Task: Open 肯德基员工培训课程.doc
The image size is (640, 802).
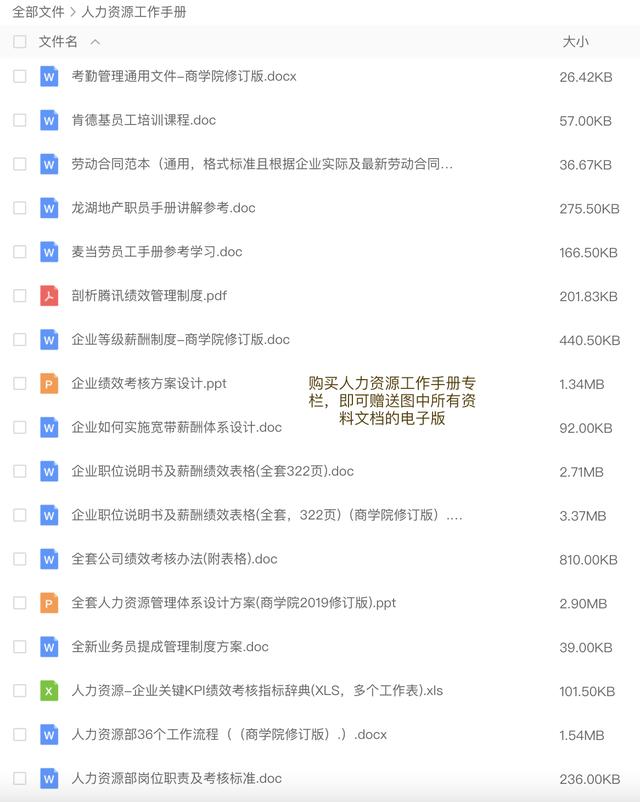Action: click(x=143, y=120)
